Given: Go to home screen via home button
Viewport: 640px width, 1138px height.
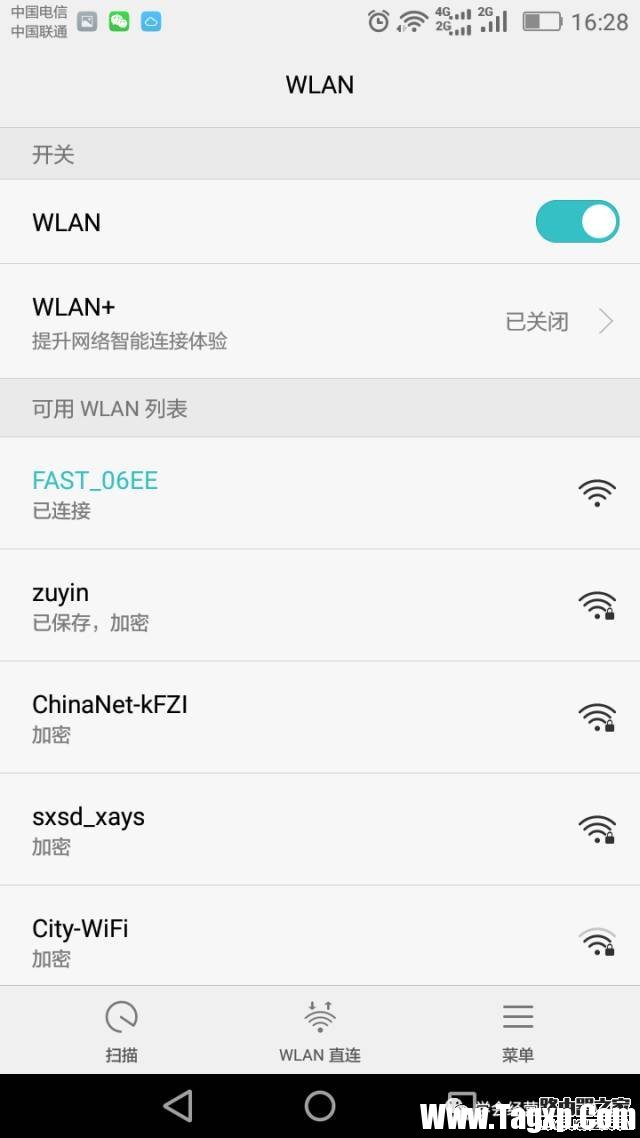Looking at the screenshot, I should coord(320,1105).
